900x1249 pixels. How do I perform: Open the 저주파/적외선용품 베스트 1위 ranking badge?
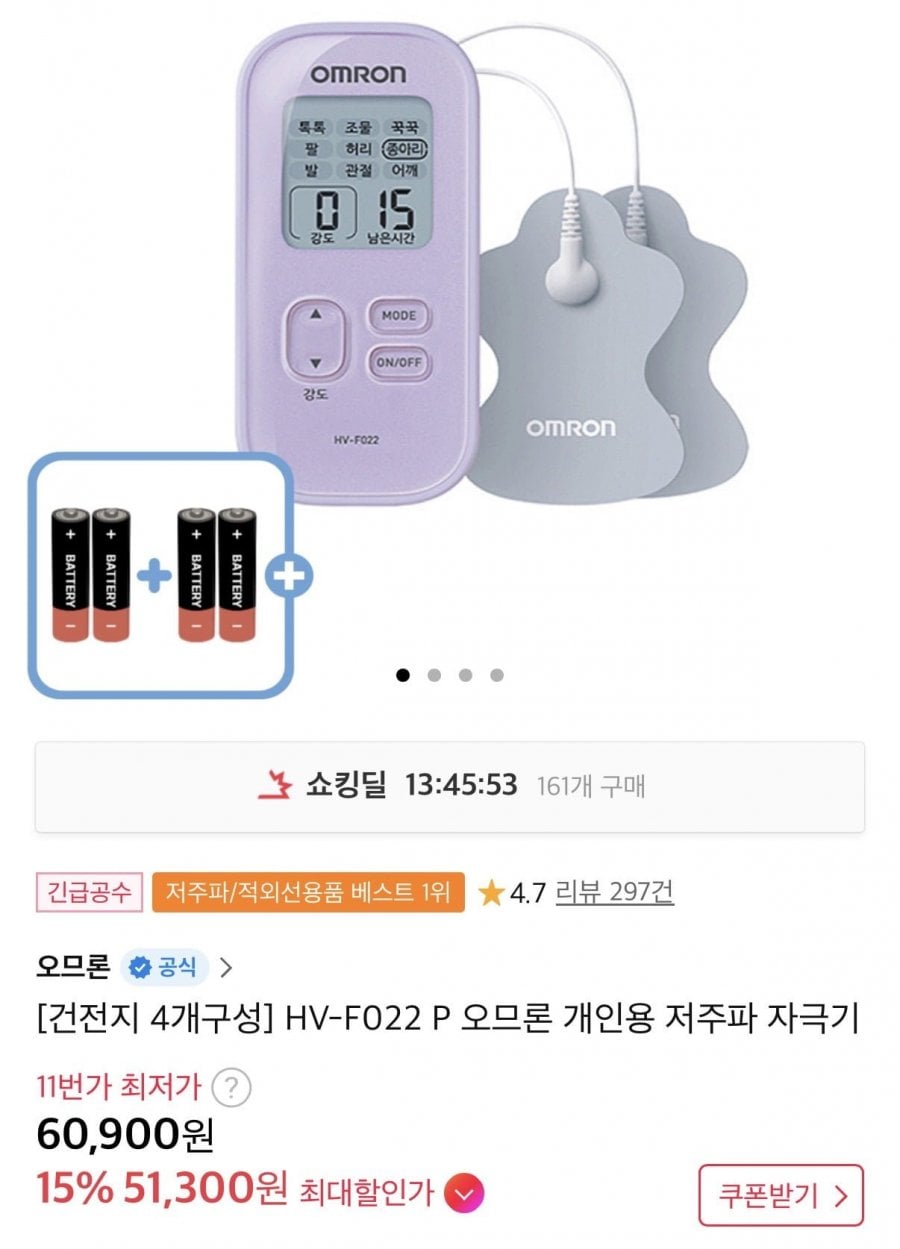coord(308,892)
